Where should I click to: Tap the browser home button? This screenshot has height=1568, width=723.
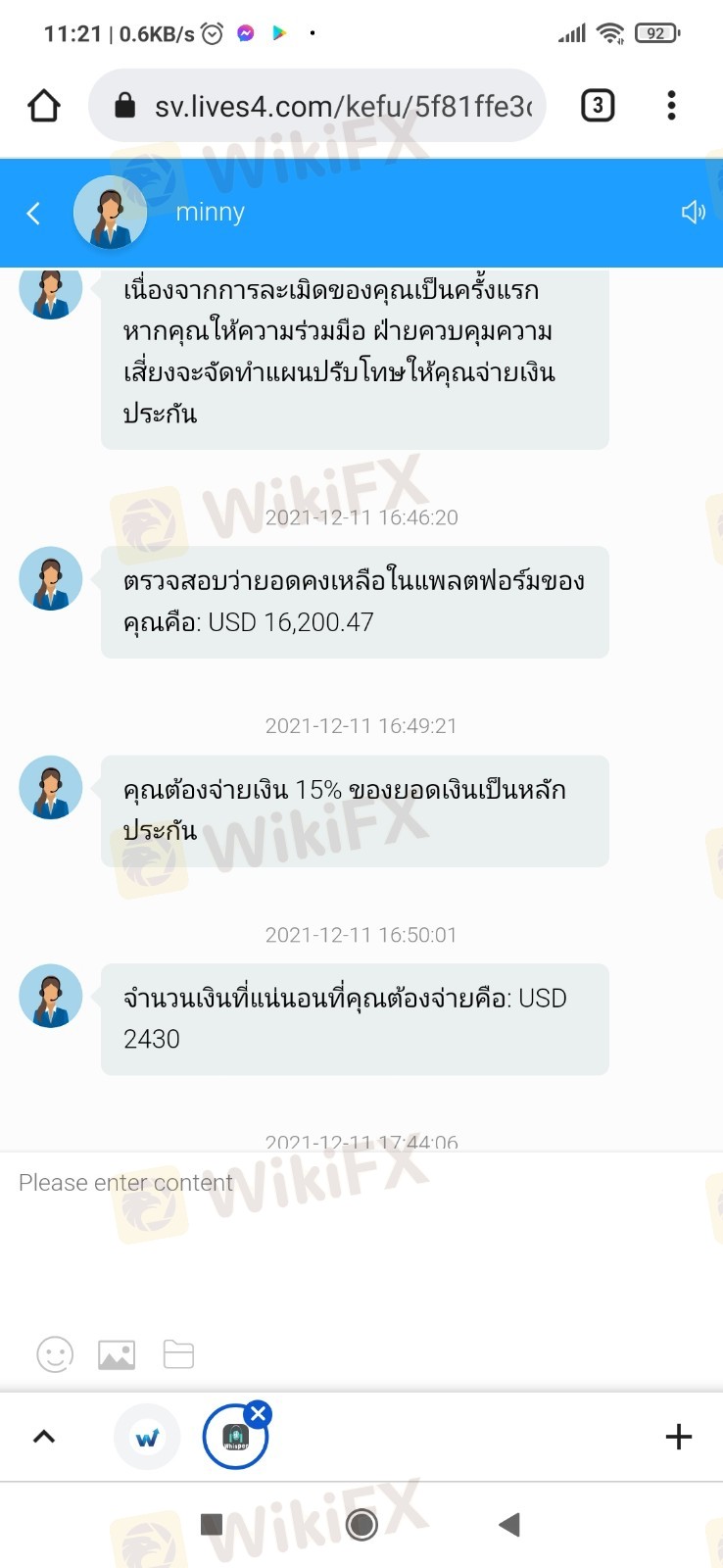(x=44, y=106)
